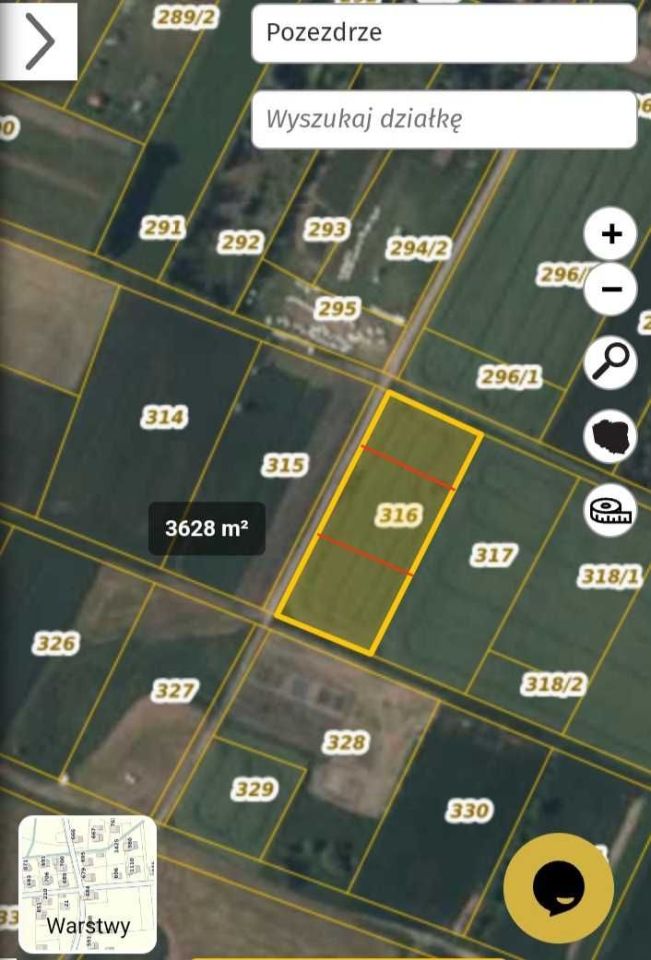Select parcel 317 on the map
651x960 pixels.
coord(493,555)
